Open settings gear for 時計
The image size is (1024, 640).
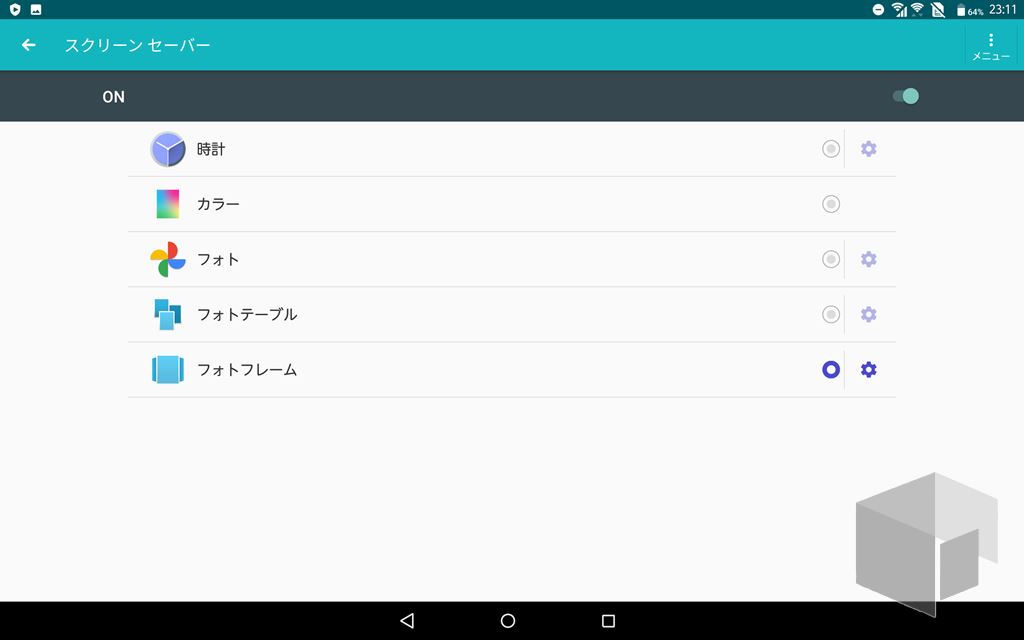pos(869,149)
